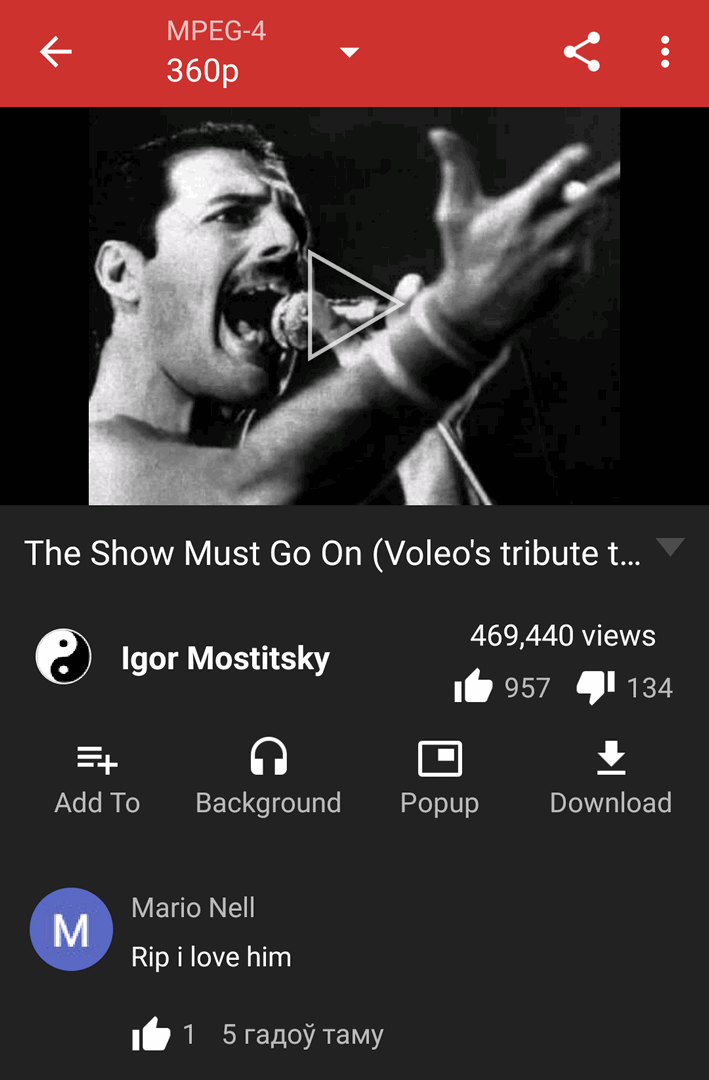Play audio in Background

tap(268, 779)
